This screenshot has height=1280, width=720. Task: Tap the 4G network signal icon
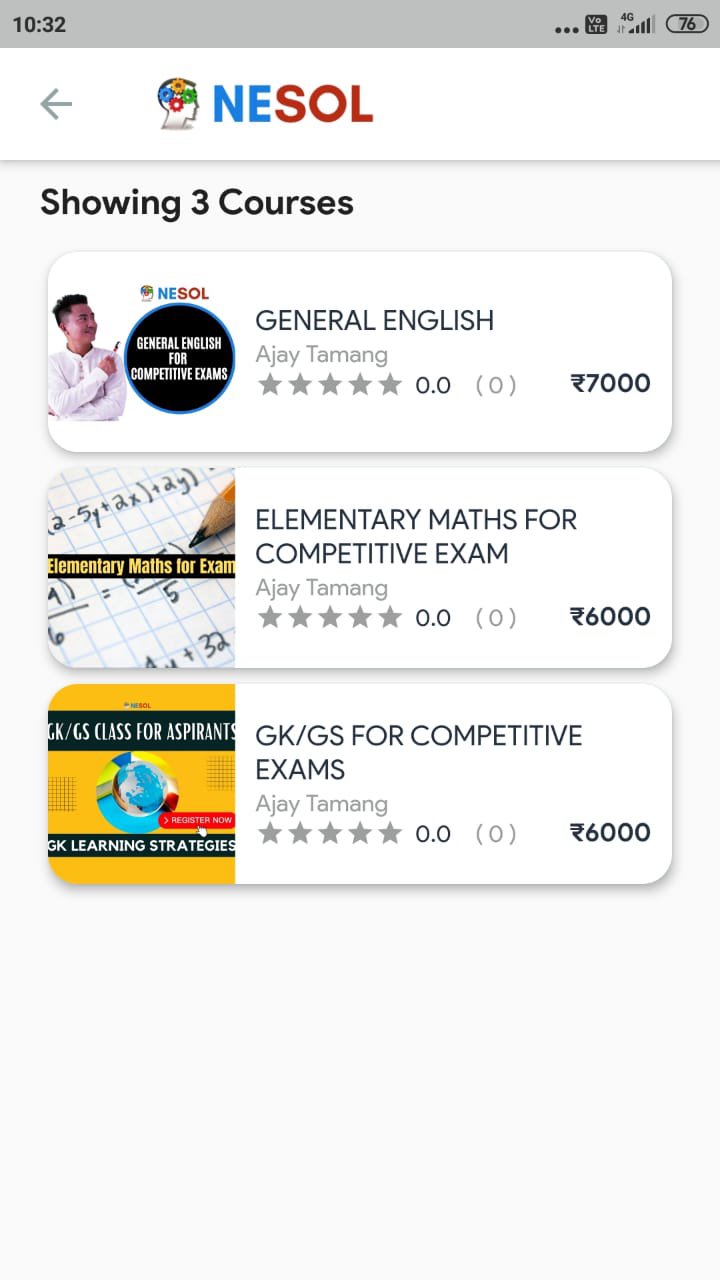(x=638, y=22)
